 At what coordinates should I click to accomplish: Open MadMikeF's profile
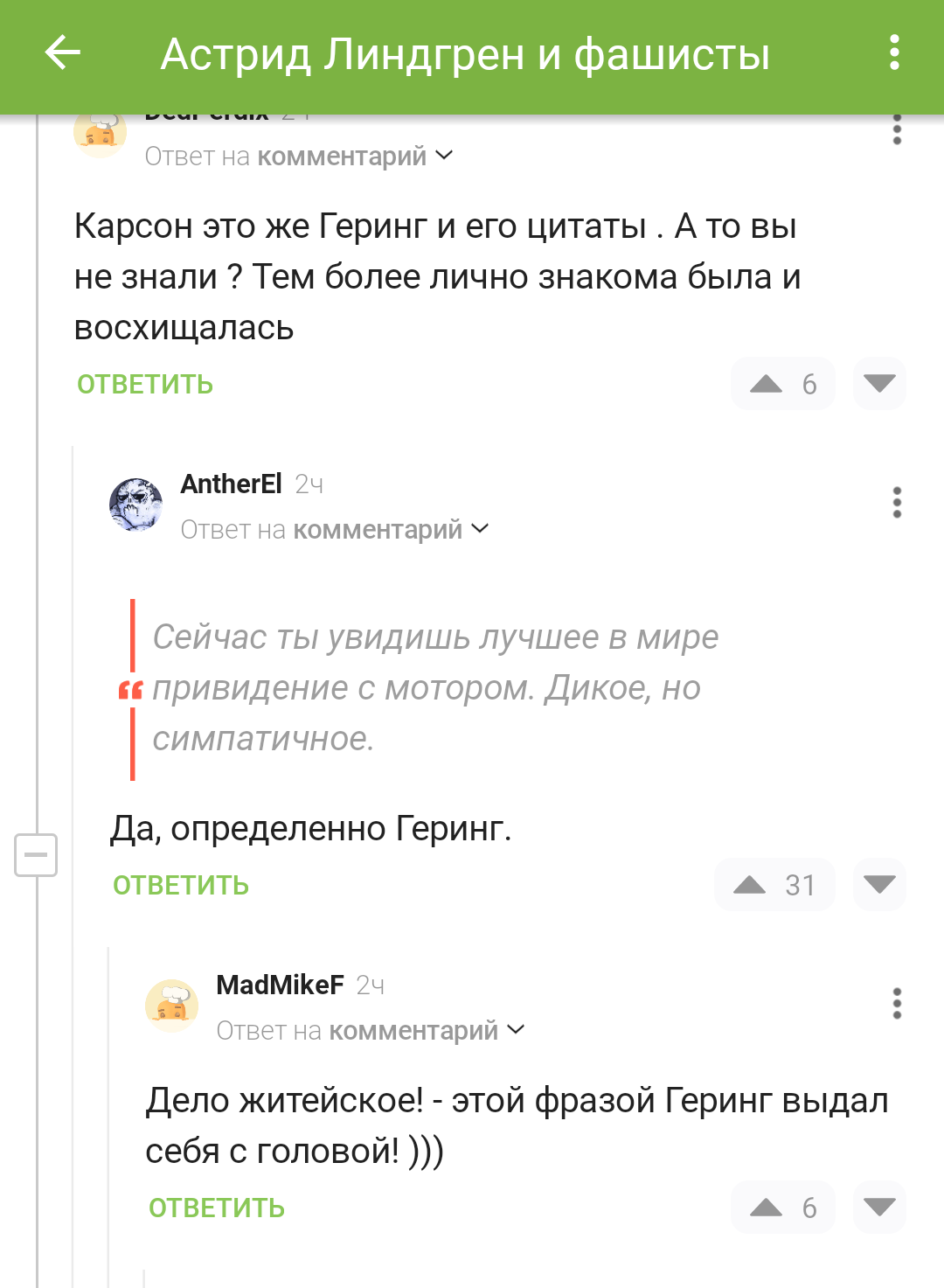pyautogui.click(x=280, y=985)
